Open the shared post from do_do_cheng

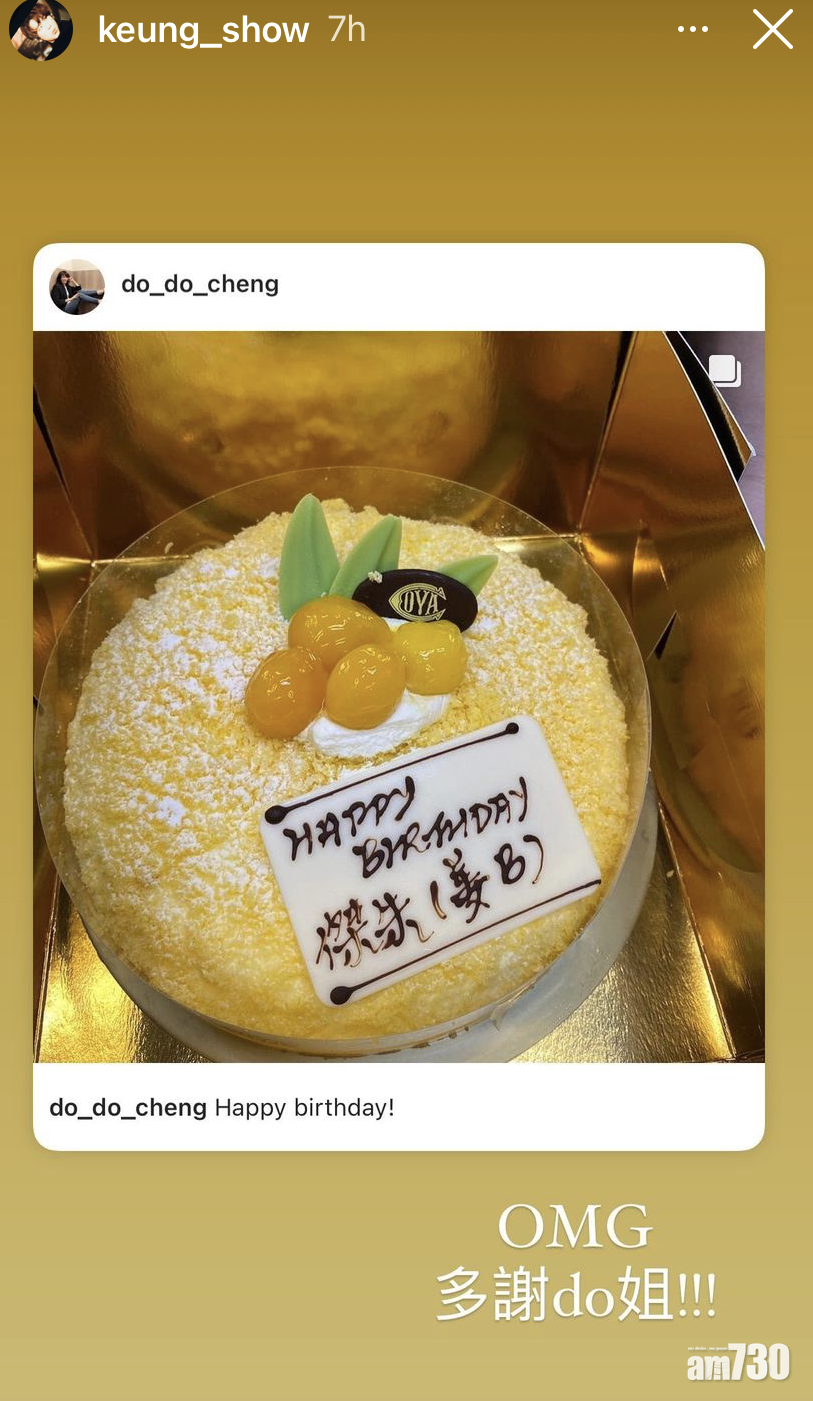[x=398, y=696]
